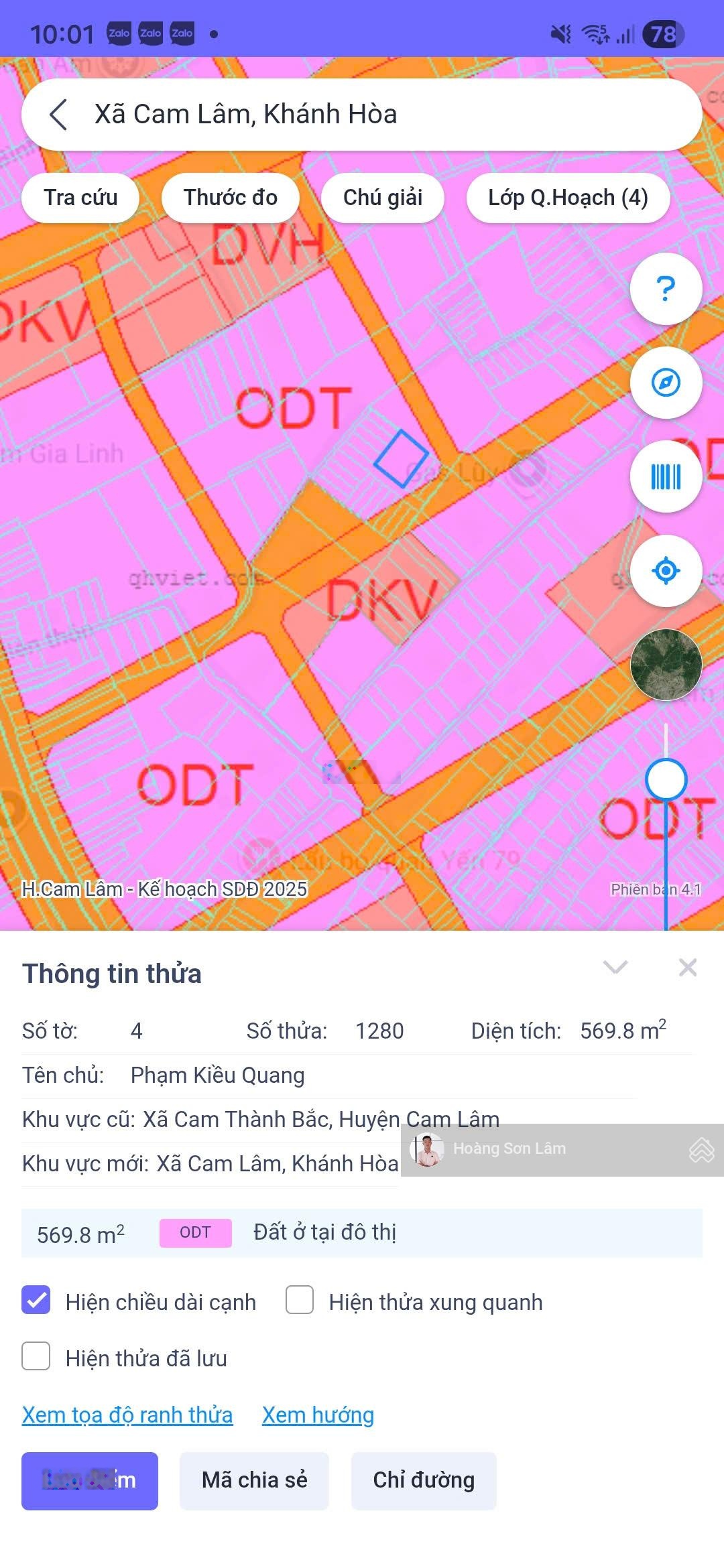724x1568 pixels.
Task: Go back using the arrow in the search bar
Action: (x=59, y=115)
